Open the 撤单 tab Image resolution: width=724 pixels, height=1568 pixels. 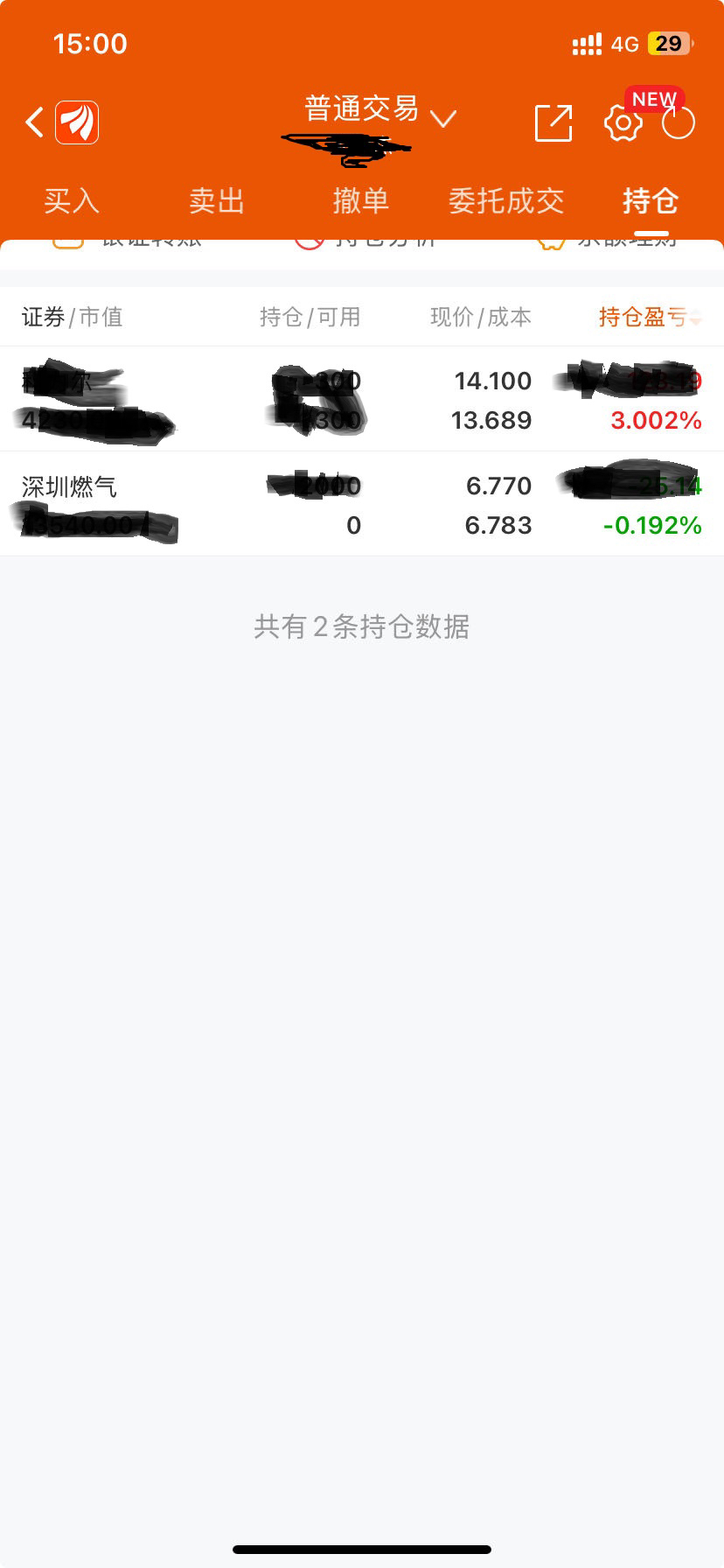point(360,201)
